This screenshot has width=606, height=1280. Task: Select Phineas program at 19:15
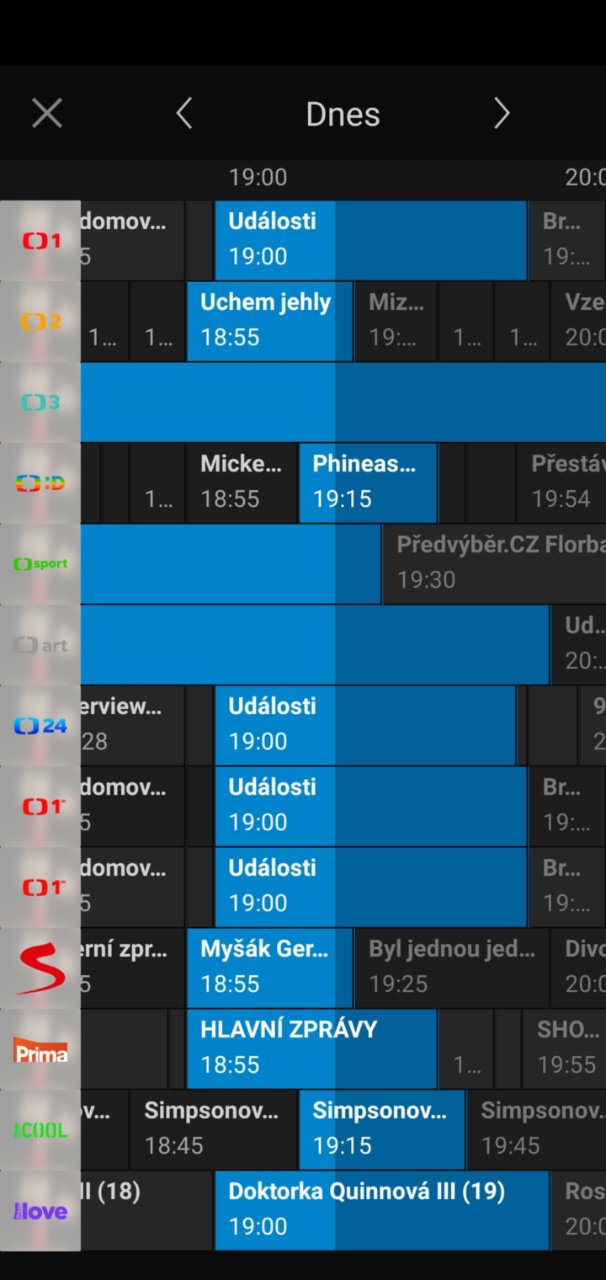368,483
